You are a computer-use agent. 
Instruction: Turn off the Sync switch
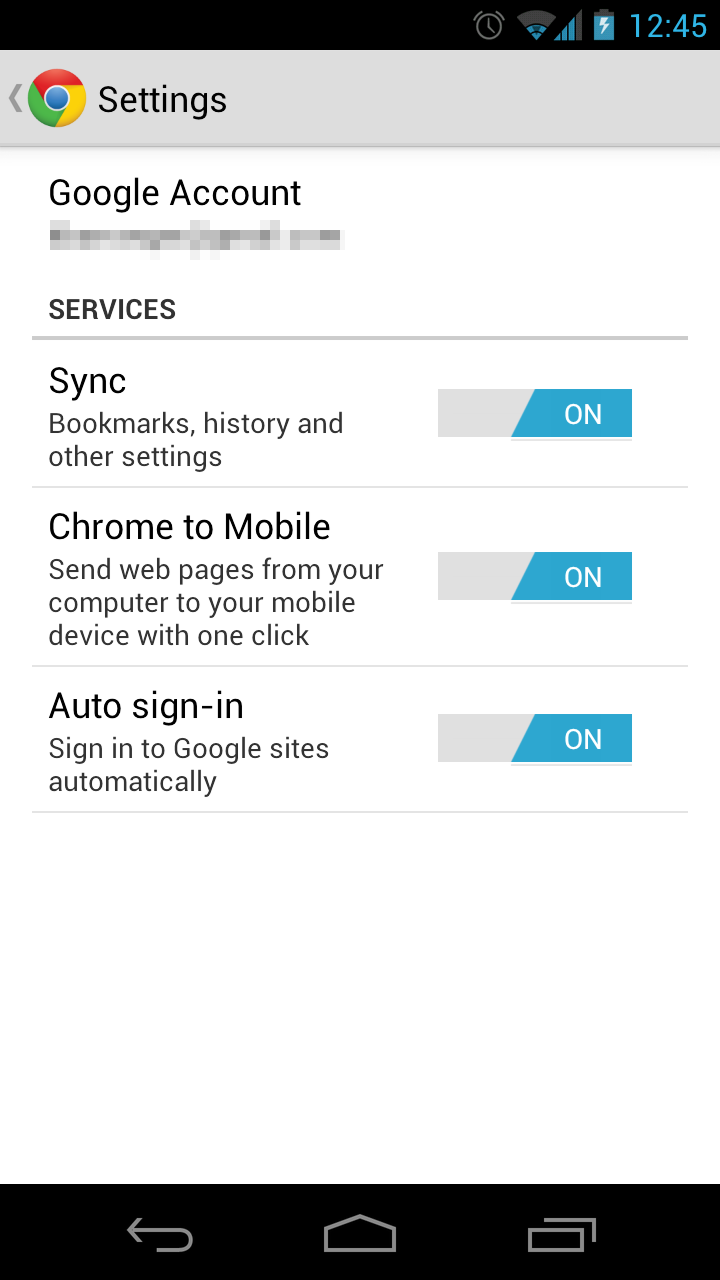535,414
